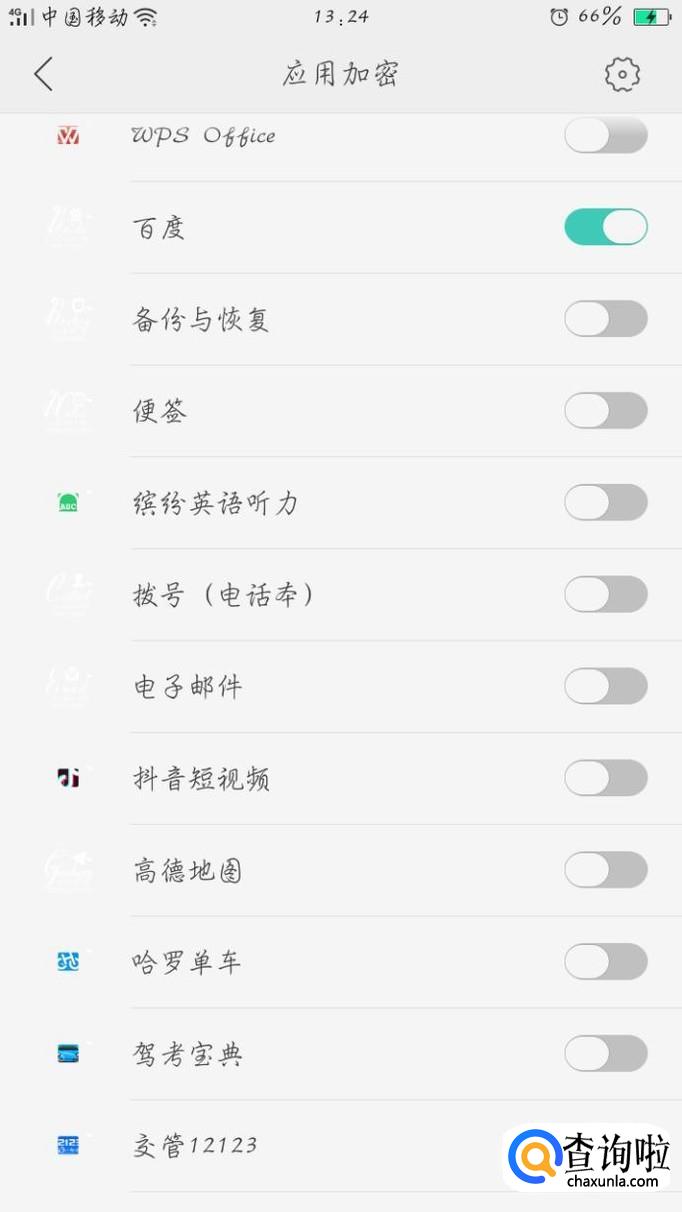Screen dimensions: 682x1212
Task: Toggle encryption for 备份与恢复
Action: [606, 319]
